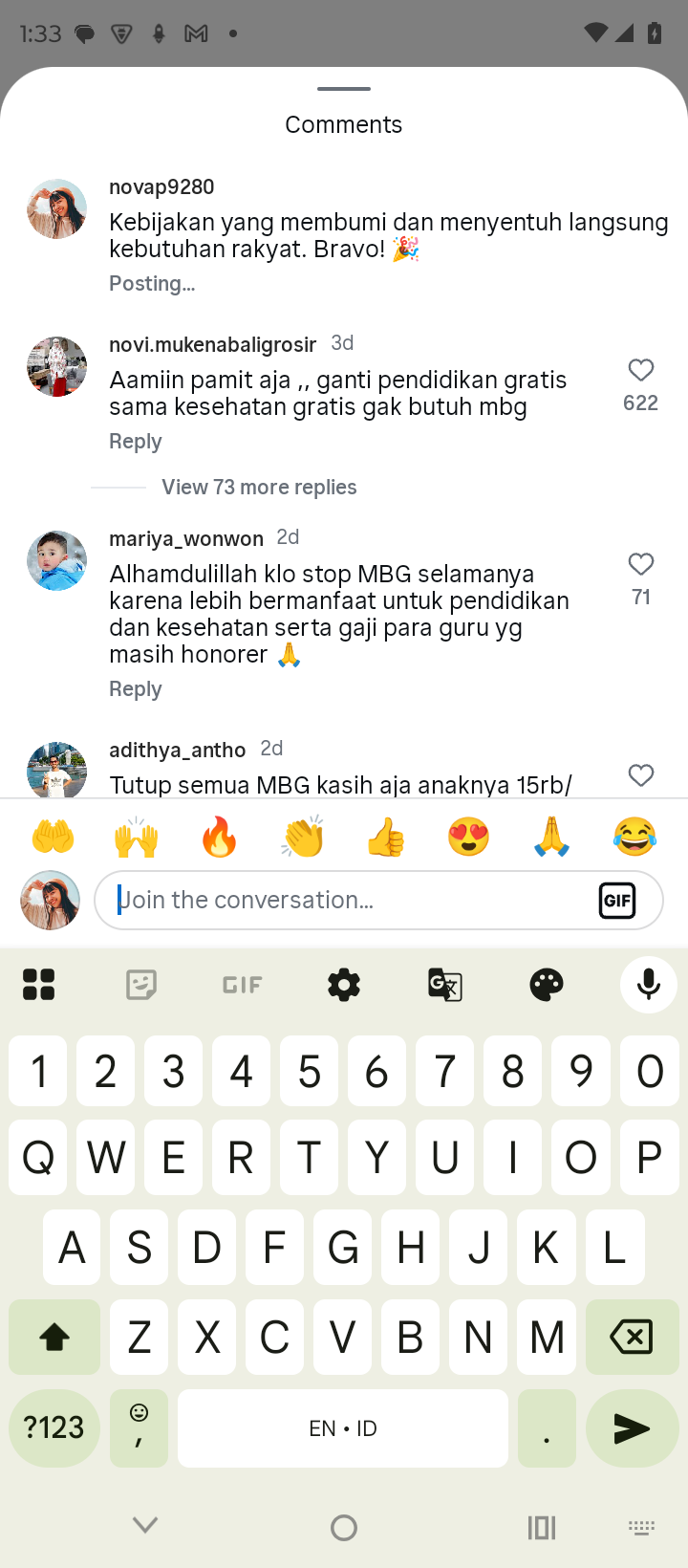Send with the keyboard's arrow key
Image resolution: width=688 pixels, height=1568 pixels.
click(x=632, y=1428)
